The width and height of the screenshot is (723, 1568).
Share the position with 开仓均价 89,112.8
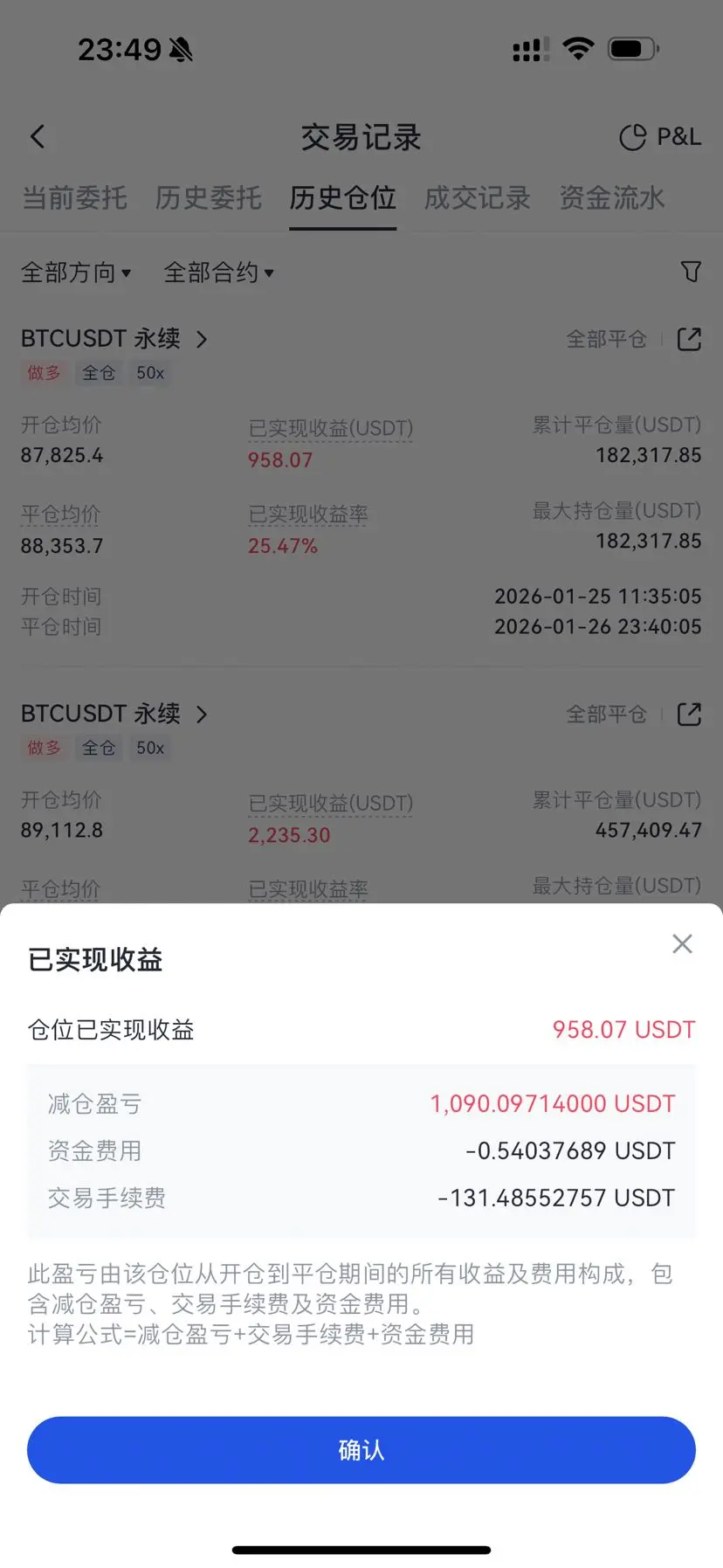tap(689, 715)
